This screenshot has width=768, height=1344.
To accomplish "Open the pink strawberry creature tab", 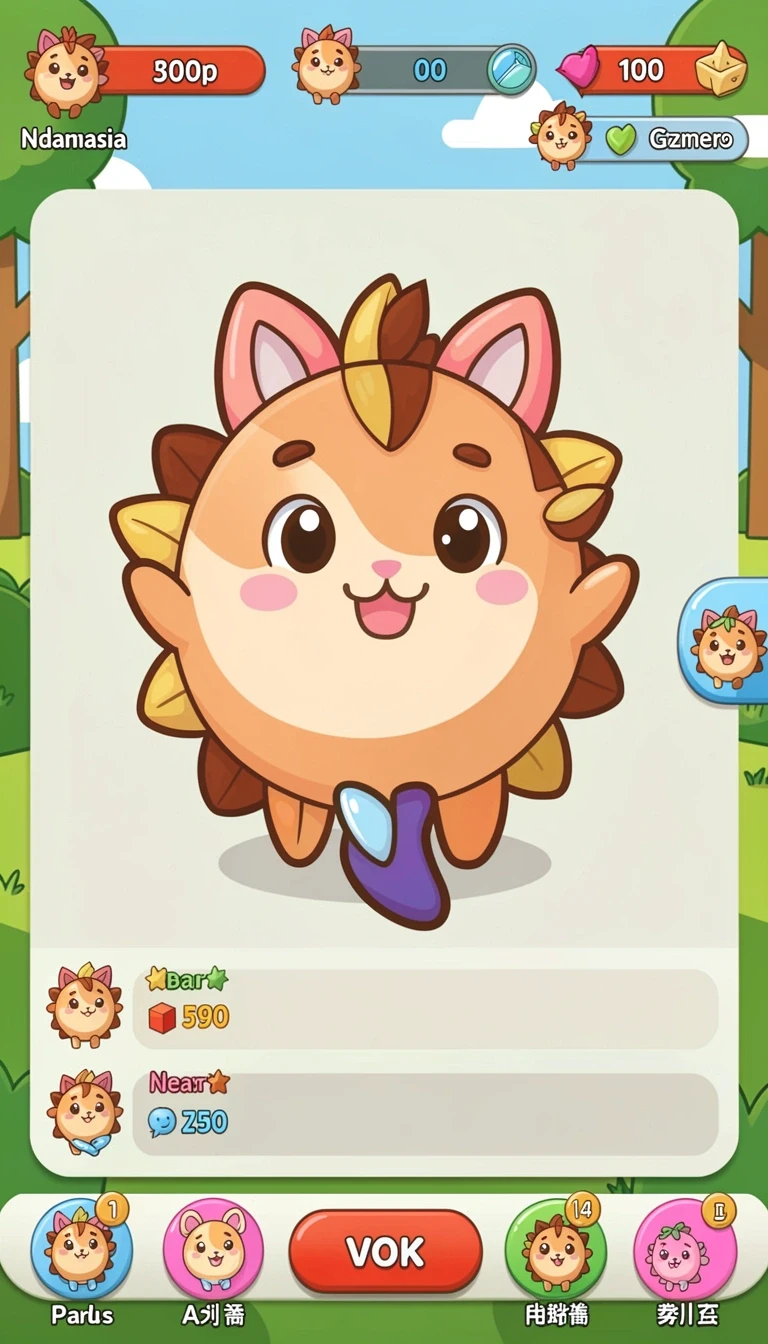I will [x=685, y=1249].
